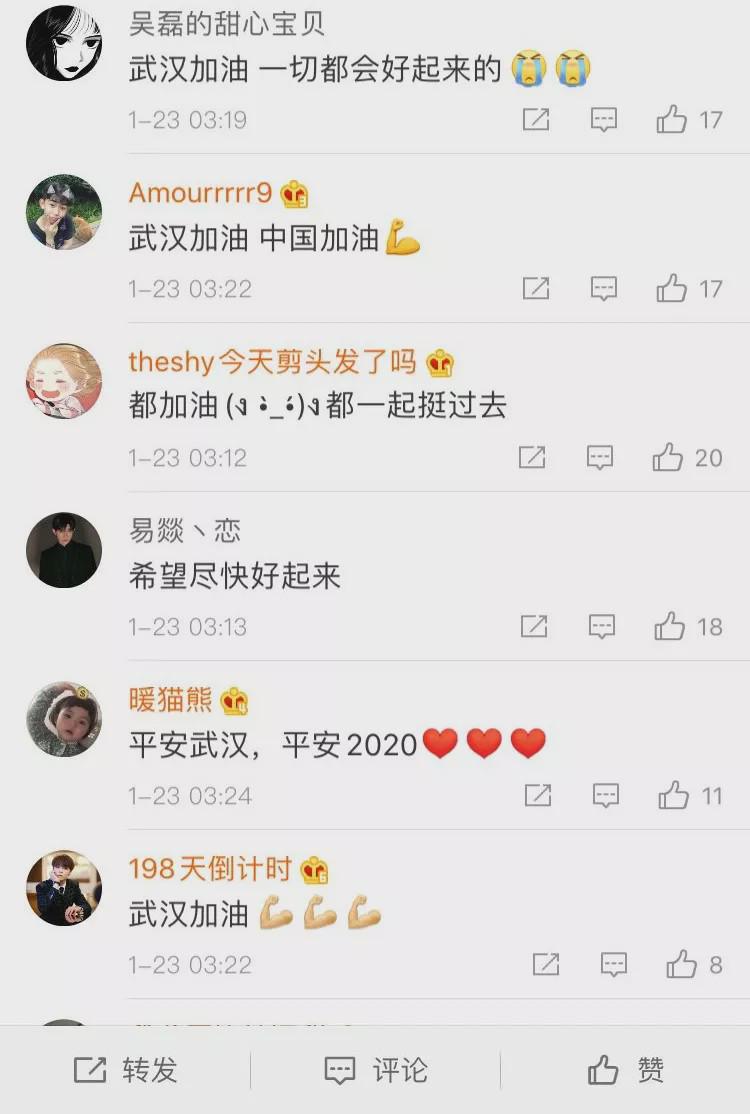The image size is (750, 1114).
Task: Like the comment by 吴磊的甜心宝贝
Action: tap(672, 120)
